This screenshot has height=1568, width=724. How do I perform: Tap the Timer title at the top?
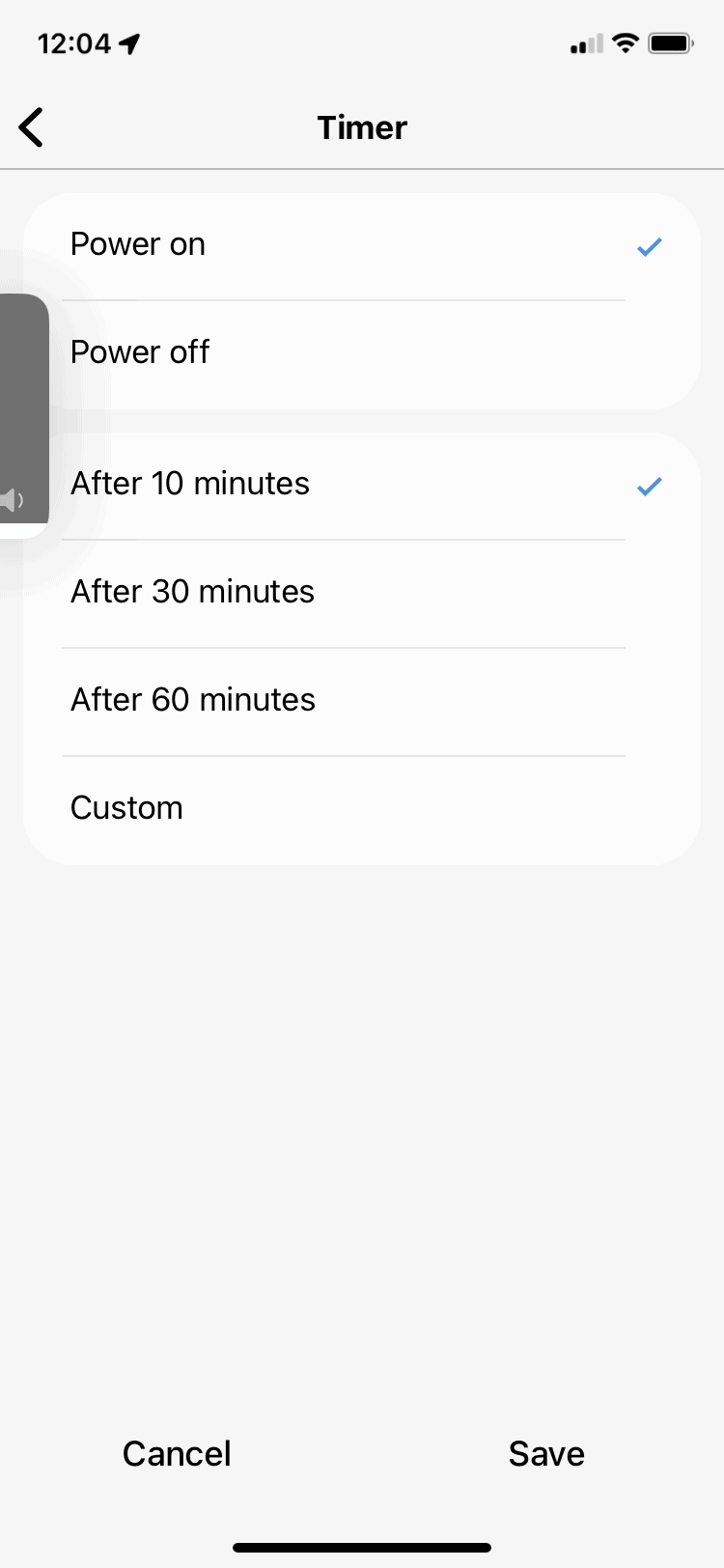point(362,126)
